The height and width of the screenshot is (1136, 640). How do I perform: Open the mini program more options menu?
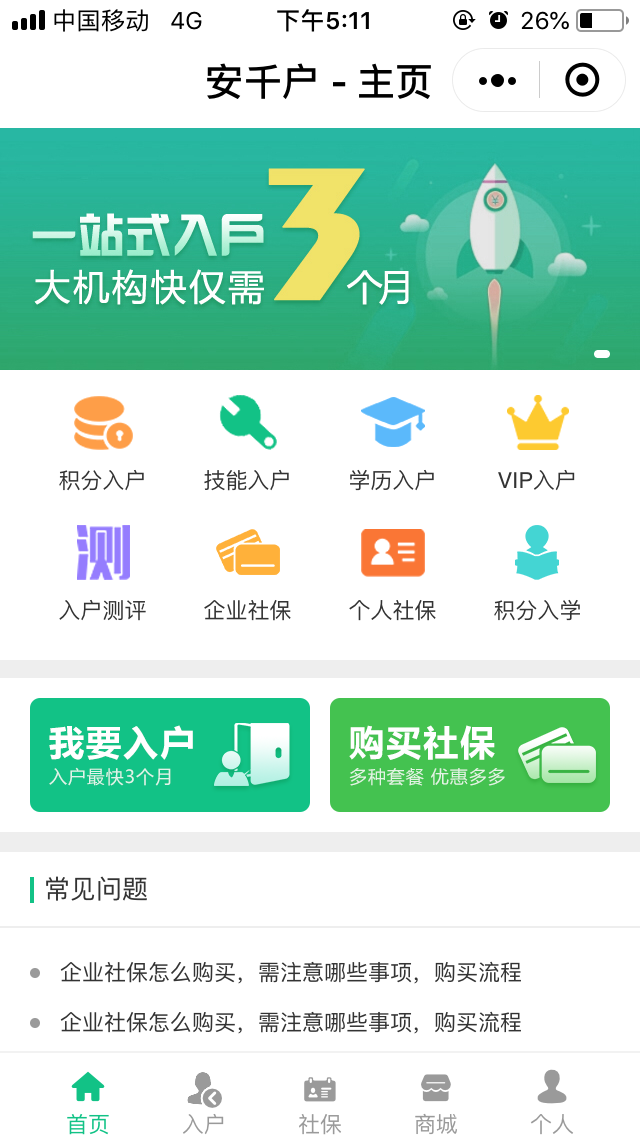pyautogui.click(x=497, y=80)
